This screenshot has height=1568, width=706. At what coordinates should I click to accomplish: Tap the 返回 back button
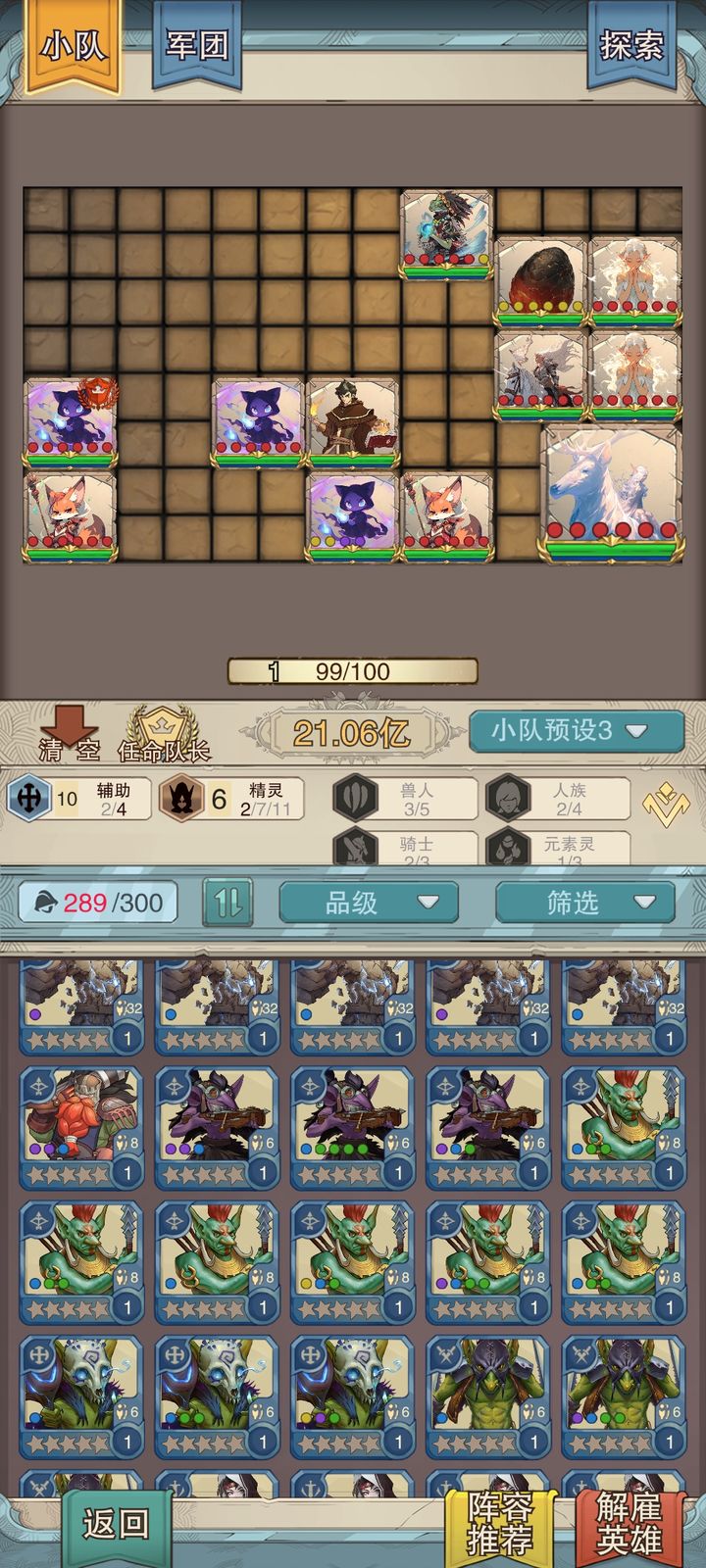coord(116,1524)
